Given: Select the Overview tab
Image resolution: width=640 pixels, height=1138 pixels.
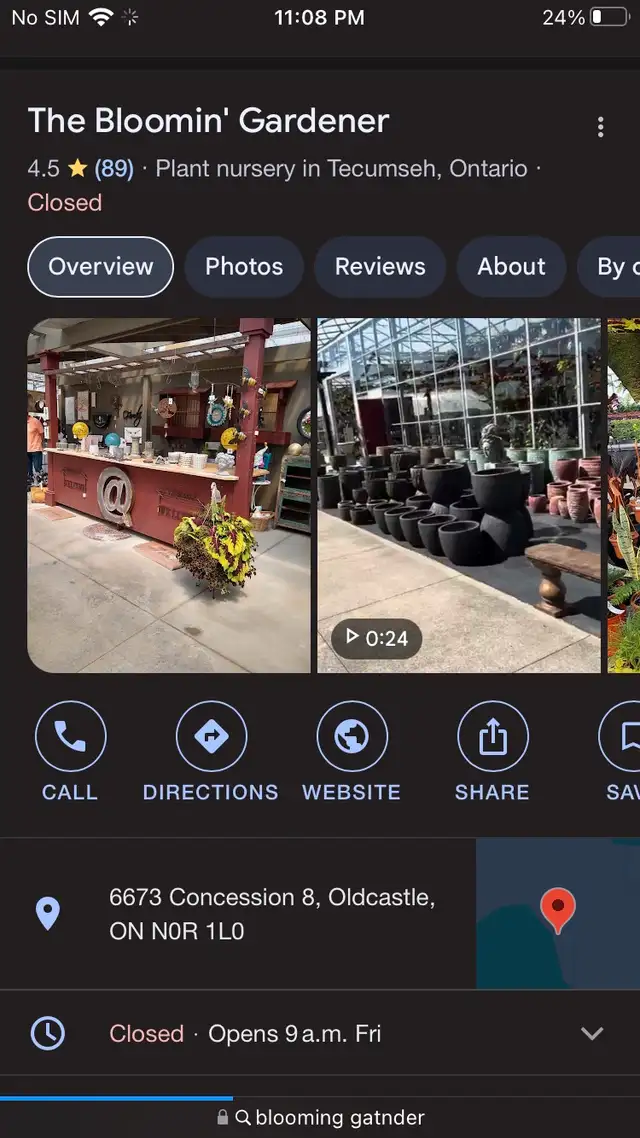Looking at the screenshot, I should pos(100,267).
